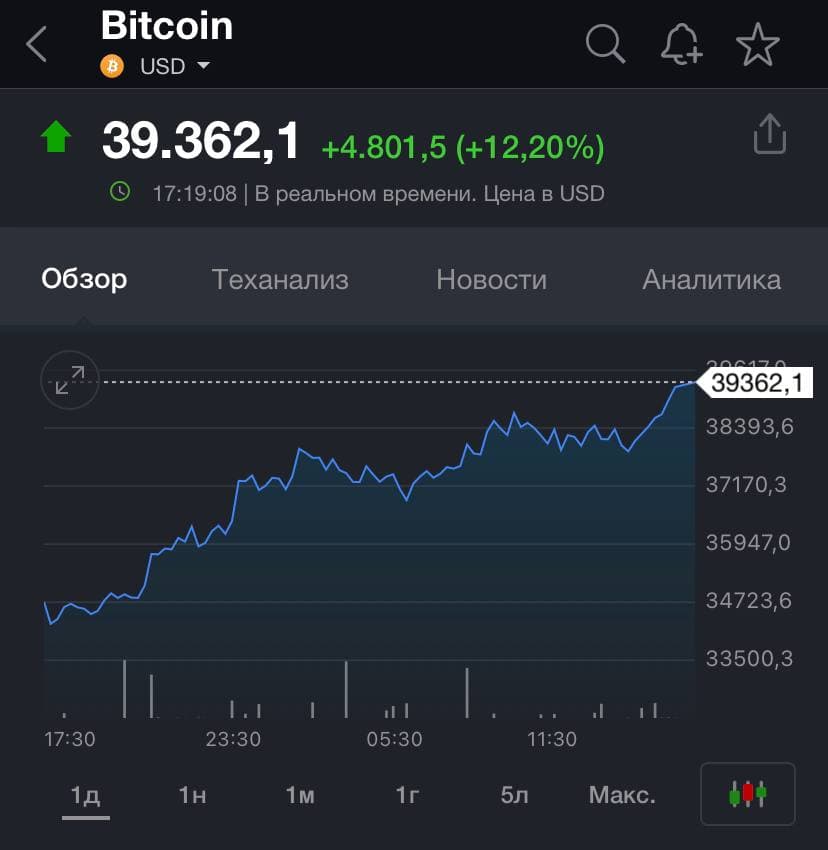
Task: Select the 5л period option
Action: pyautogui.click(x=513, y=794)
